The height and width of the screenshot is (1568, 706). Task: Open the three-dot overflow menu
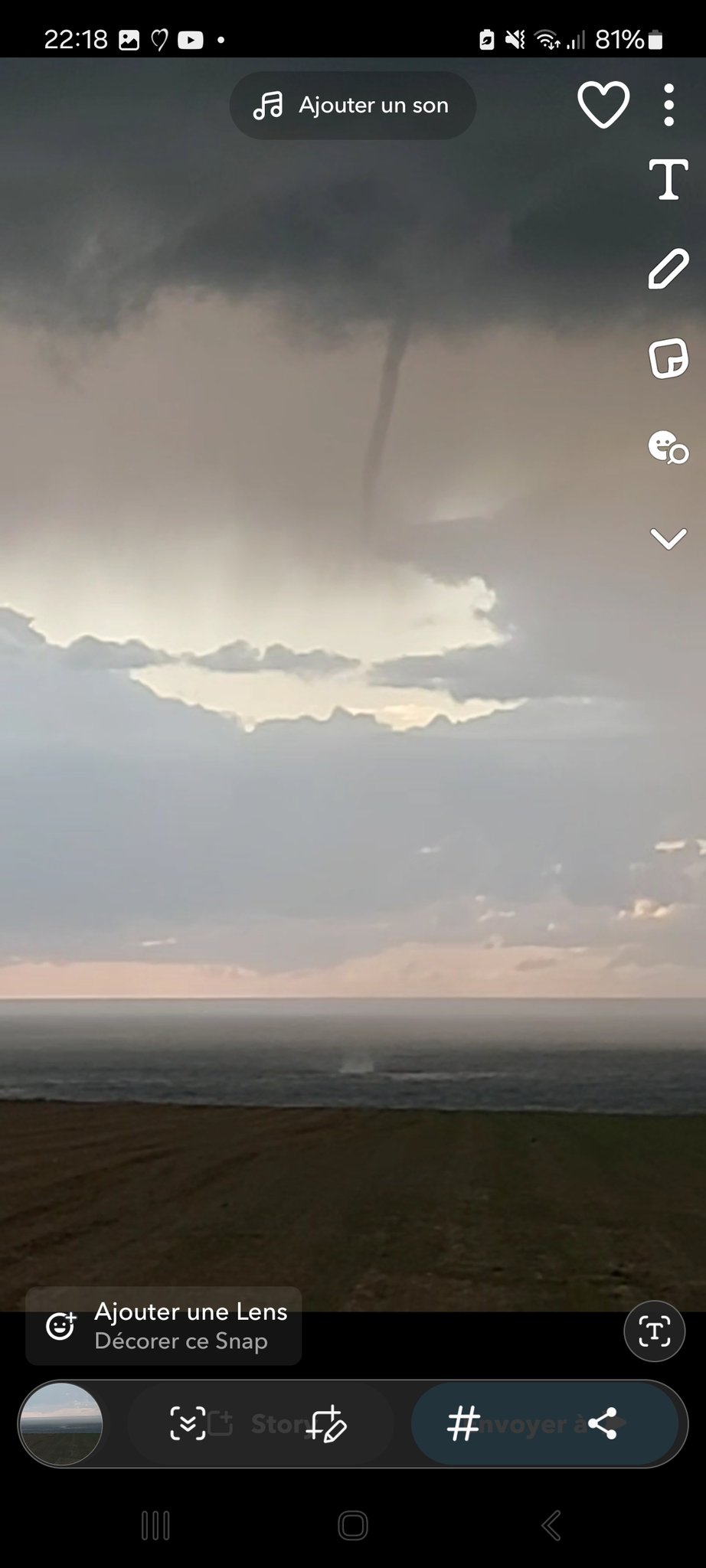coord(668,105)
